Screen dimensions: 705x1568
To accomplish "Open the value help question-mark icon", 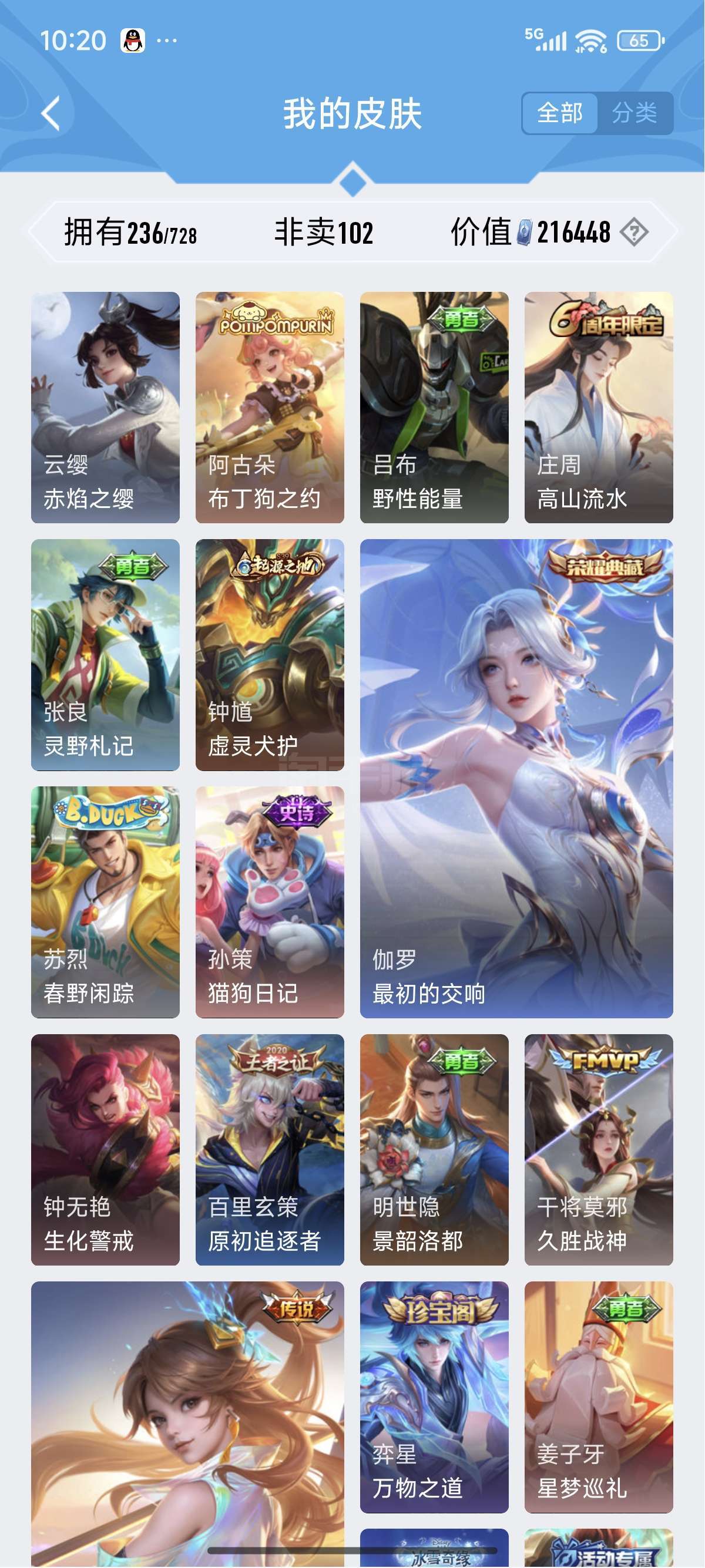I will 634,233.
